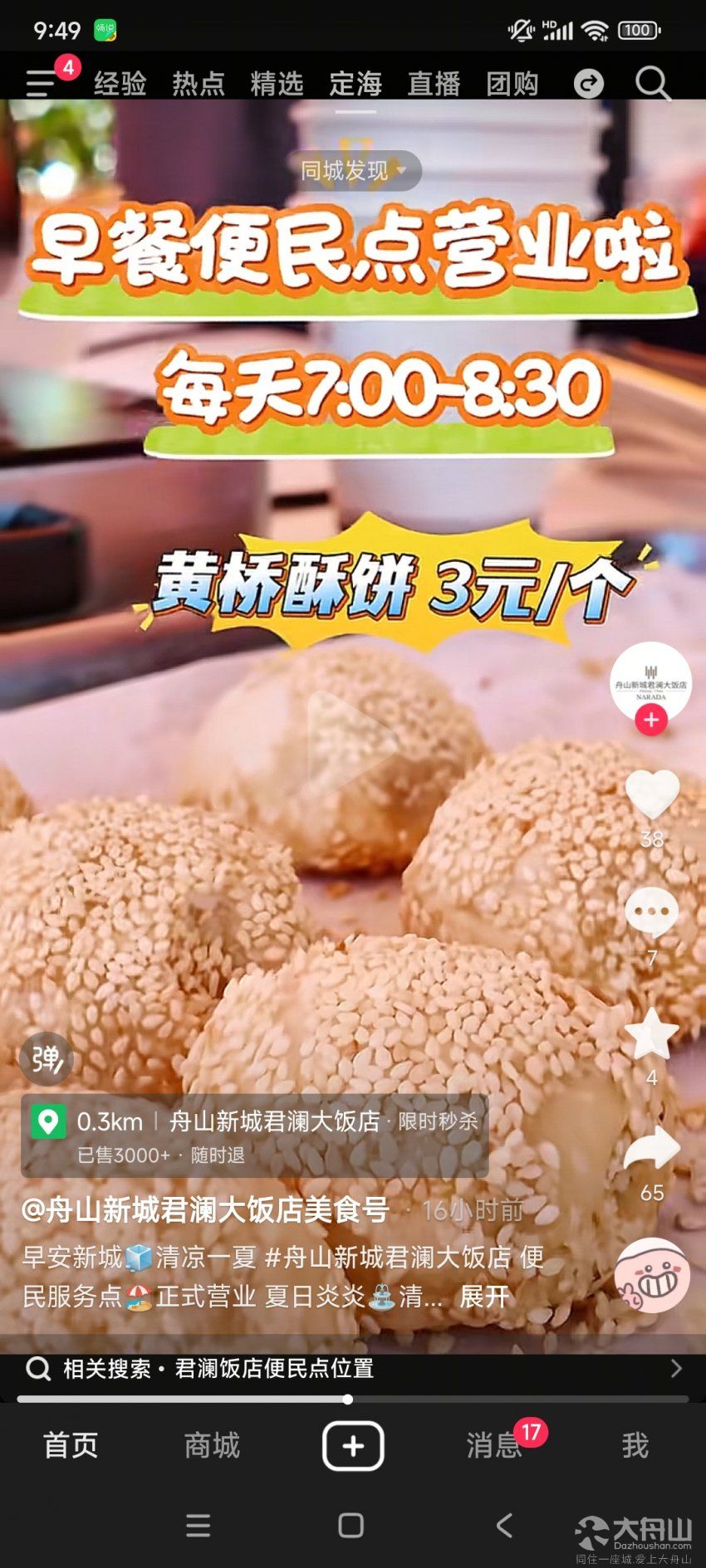This screenshot has width=706, height=1568.
Task: Open the comments section
Action: tap(652, 912)
